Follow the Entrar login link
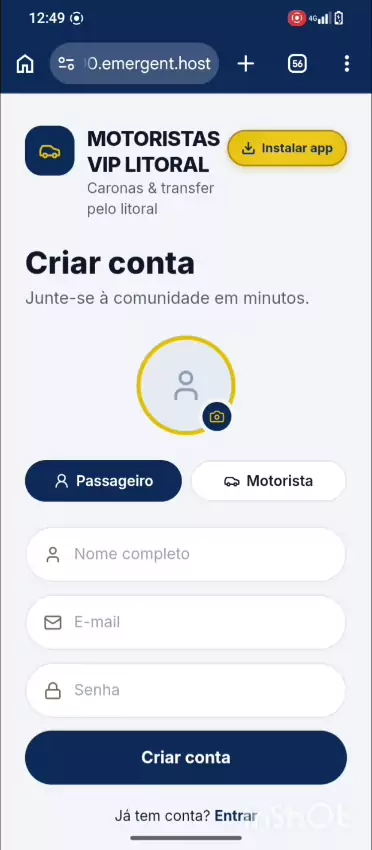This screenshot has width=372, height=850. click(236, 815)
